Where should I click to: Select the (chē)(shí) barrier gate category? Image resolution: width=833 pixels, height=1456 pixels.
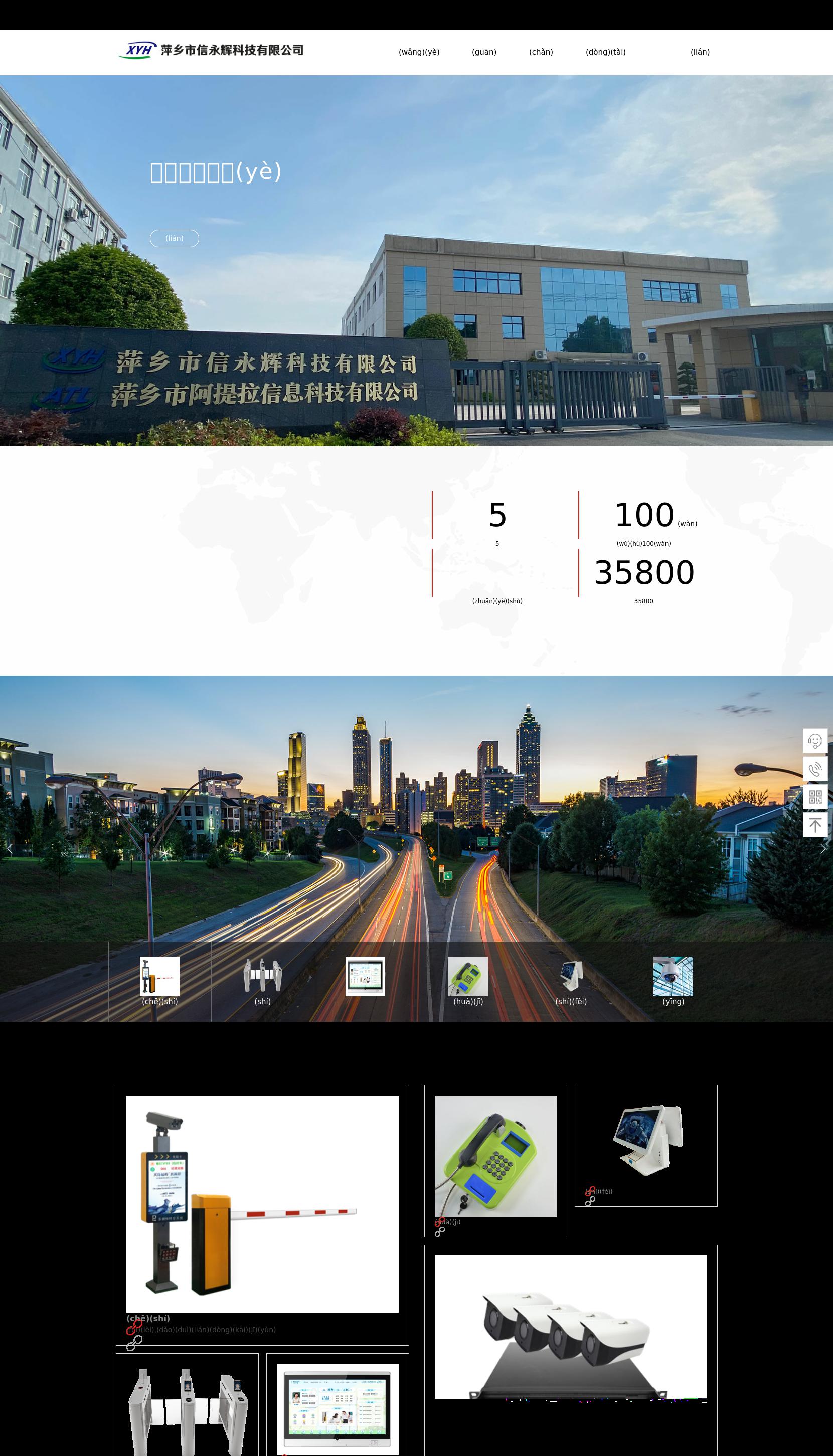159,981
